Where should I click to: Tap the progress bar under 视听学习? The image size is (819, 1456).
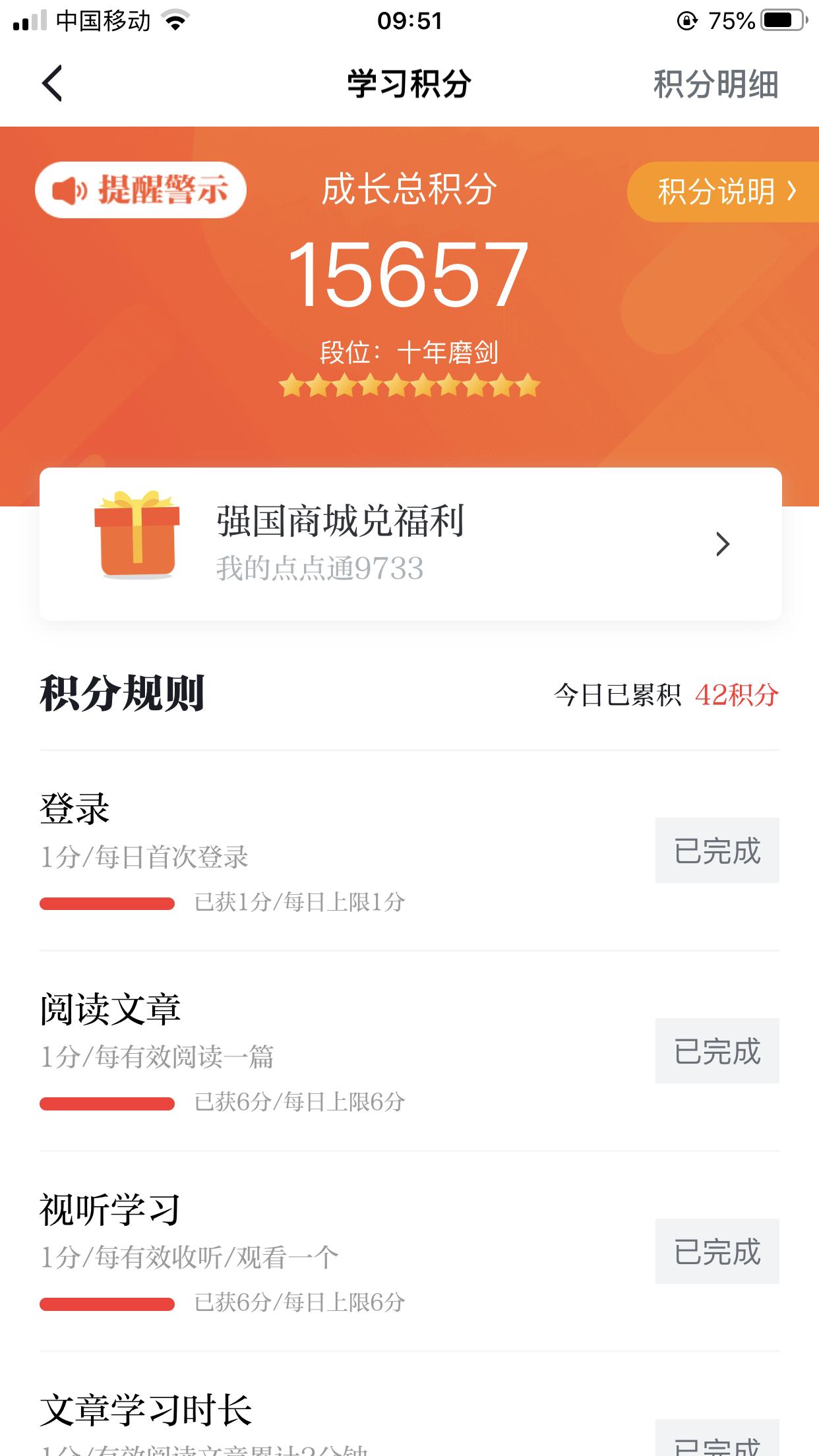point(109,1302)
